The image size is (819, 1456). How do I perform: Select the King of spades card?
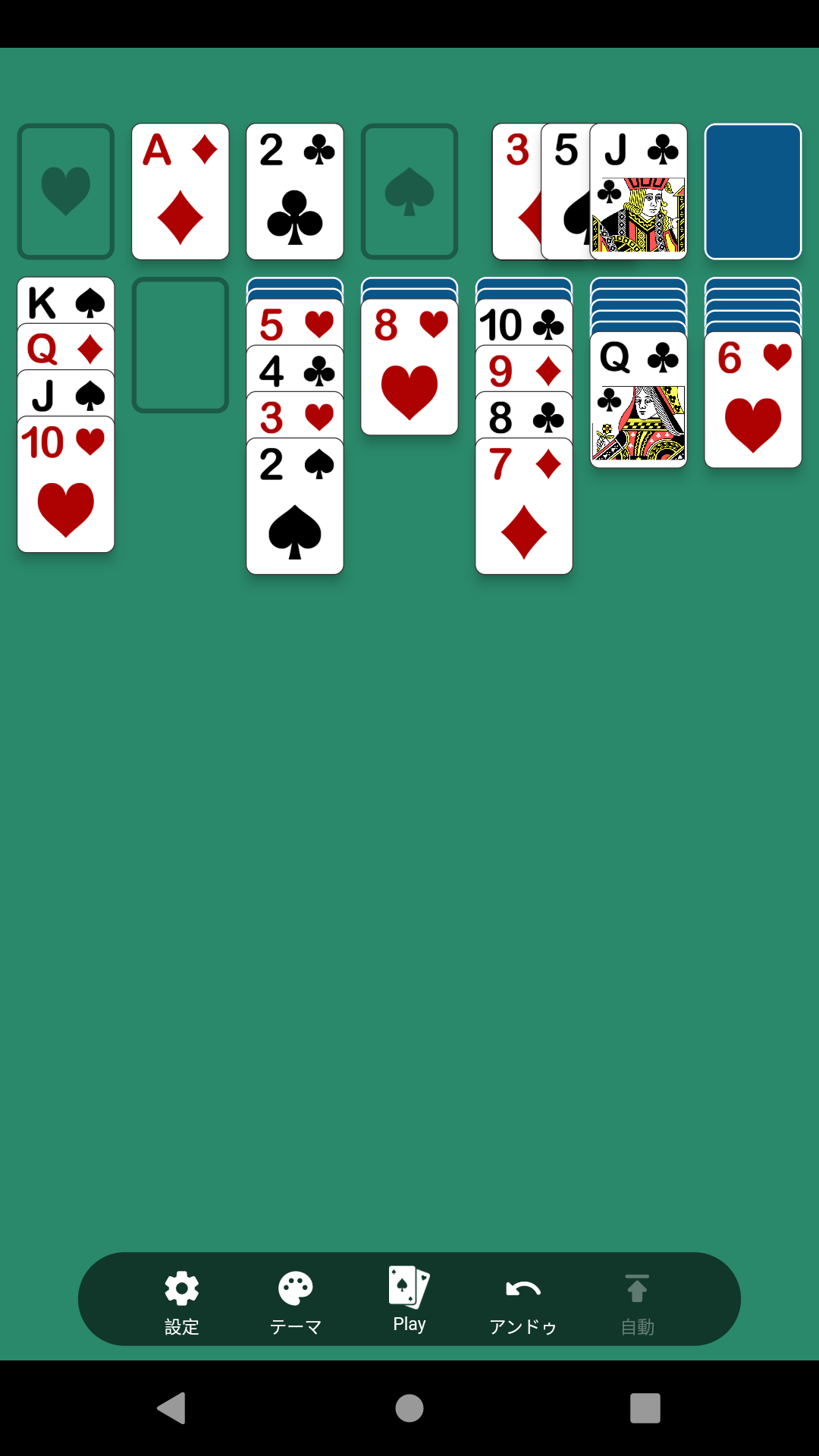[65, 301]
